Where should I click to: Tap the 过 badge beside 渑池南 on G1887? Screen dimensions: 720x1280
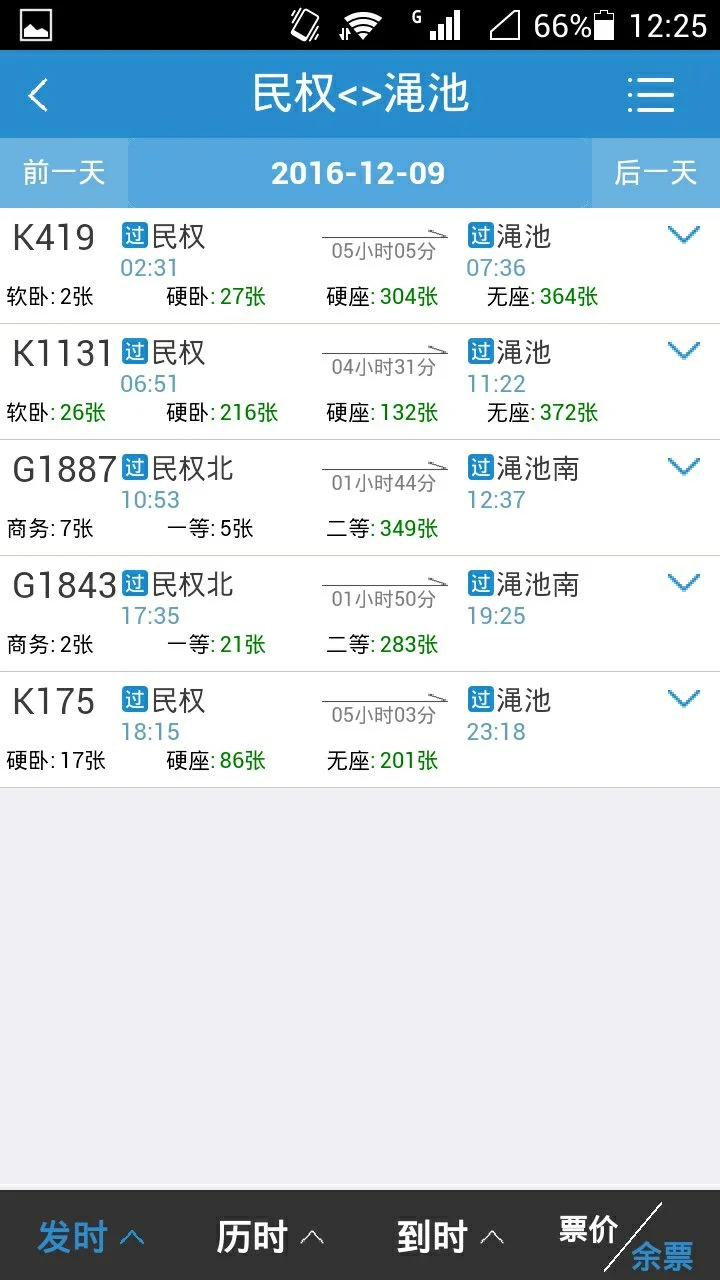click(480, 467)
